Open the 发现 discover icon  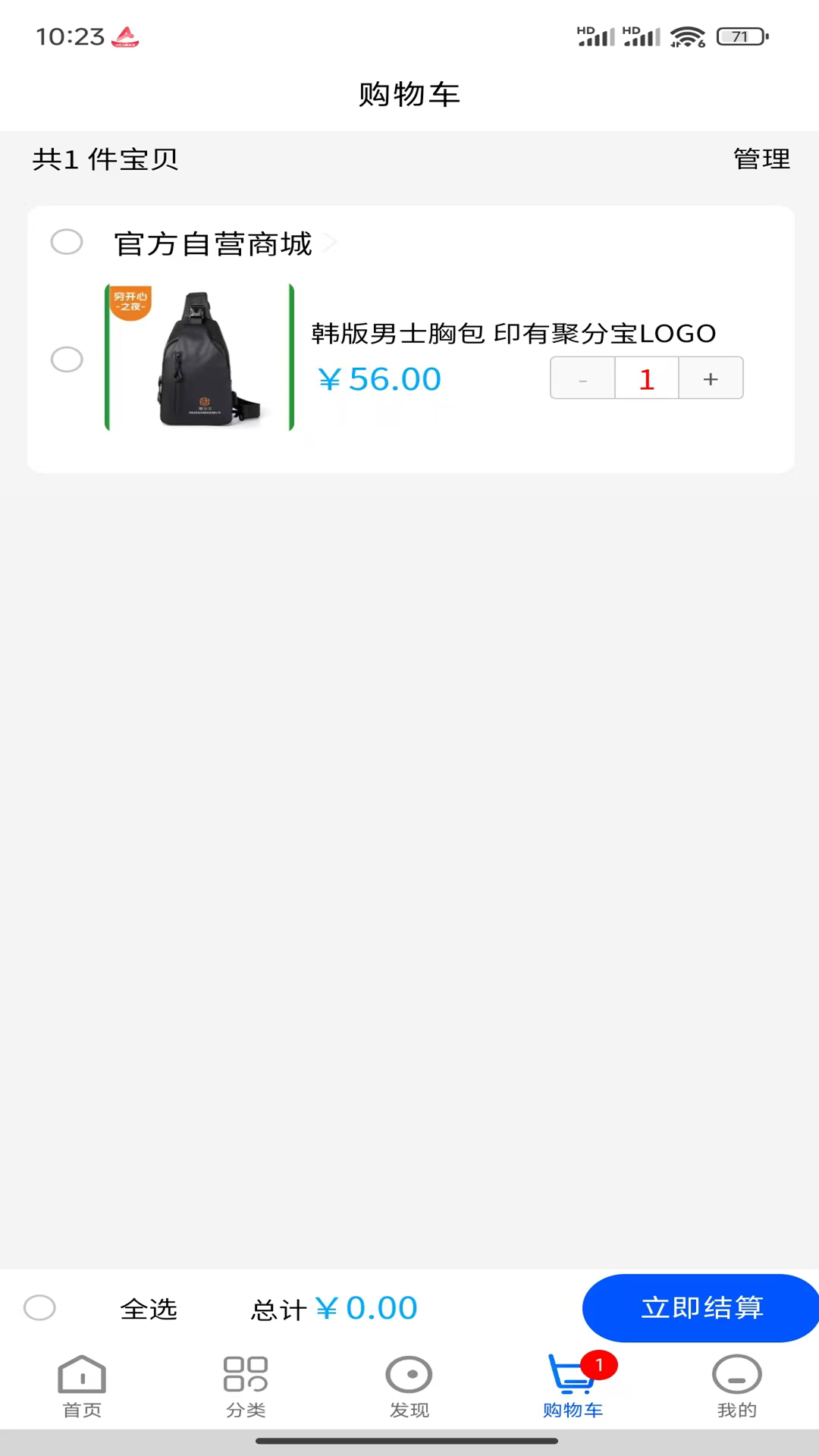[x=409, y=1373]
